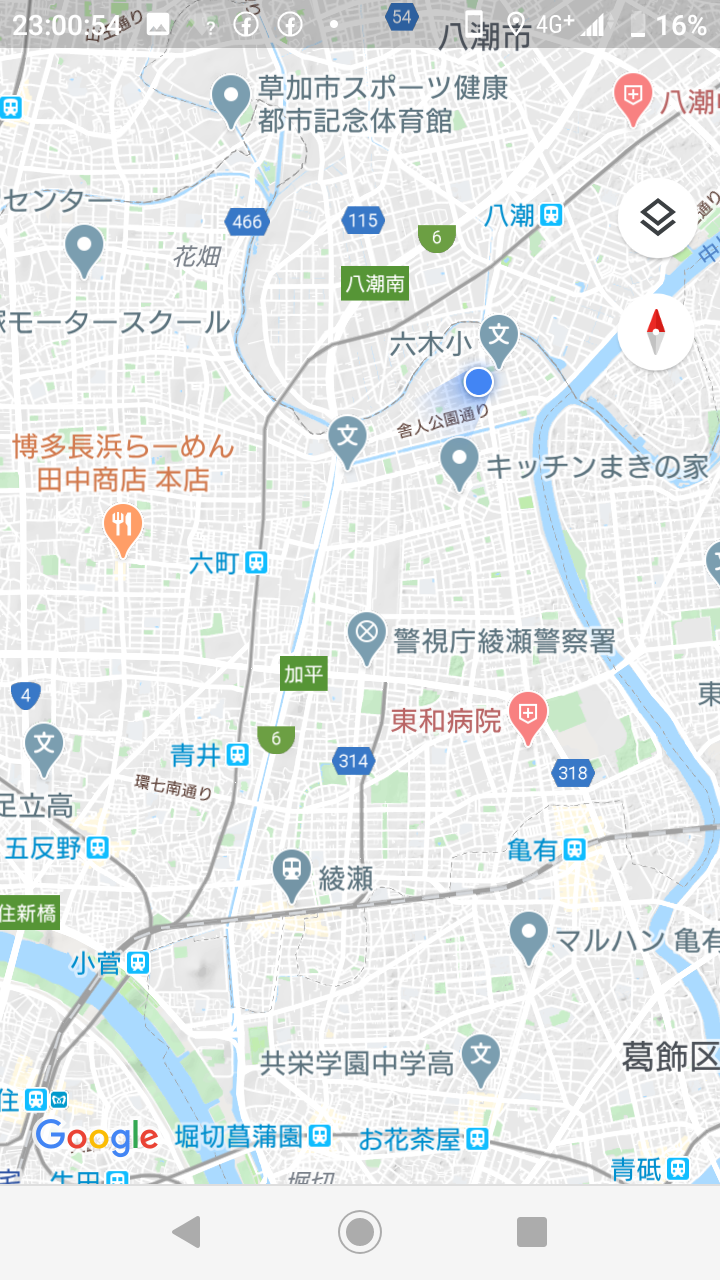The width and height of the screenshot is (720, 1280).
Task: Tap the blue current location dot
Action: pyautogui.click(x=479, y=381)
